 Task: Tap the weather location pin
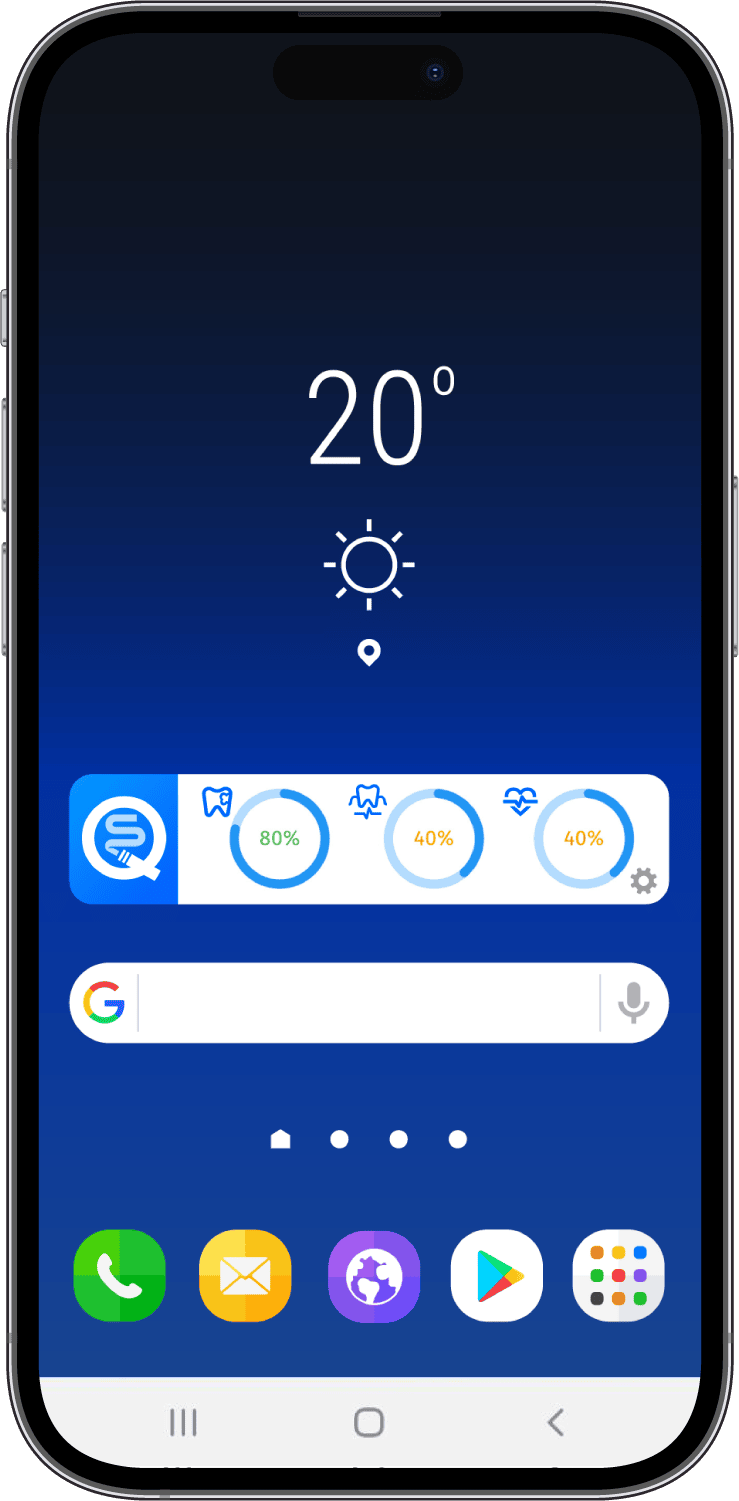pos(369,653)
